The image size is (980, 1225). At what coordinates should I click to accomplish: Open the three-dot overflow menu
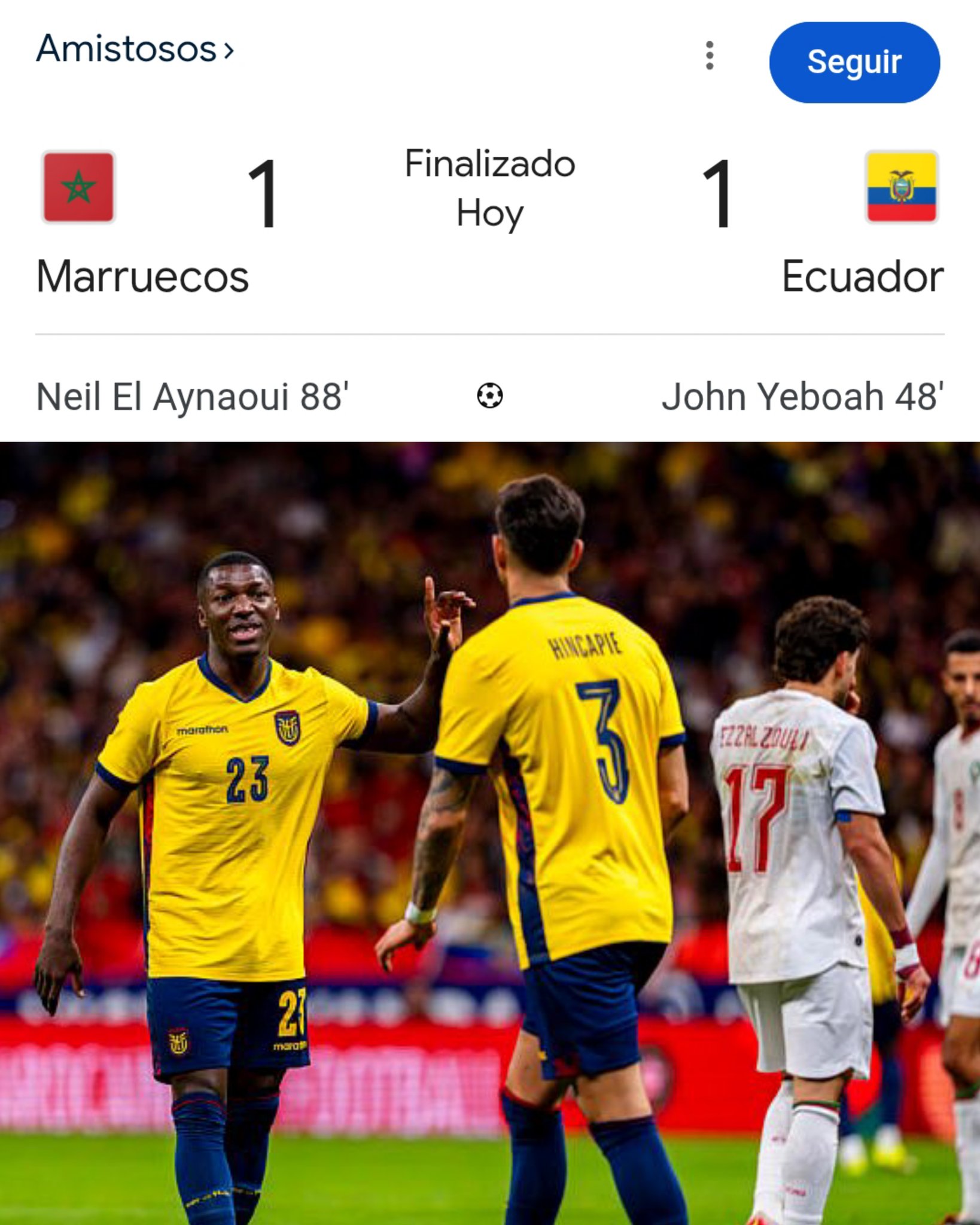pos(709,56)
